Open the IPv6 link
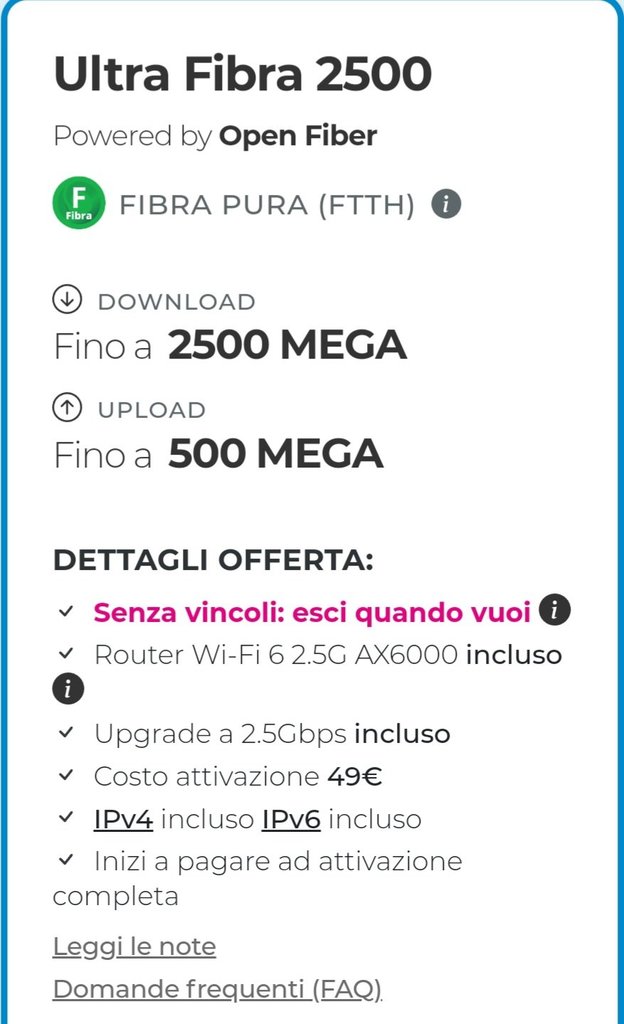The width and height of the screenshot is (624, 1024). click(x=291, y=820)
